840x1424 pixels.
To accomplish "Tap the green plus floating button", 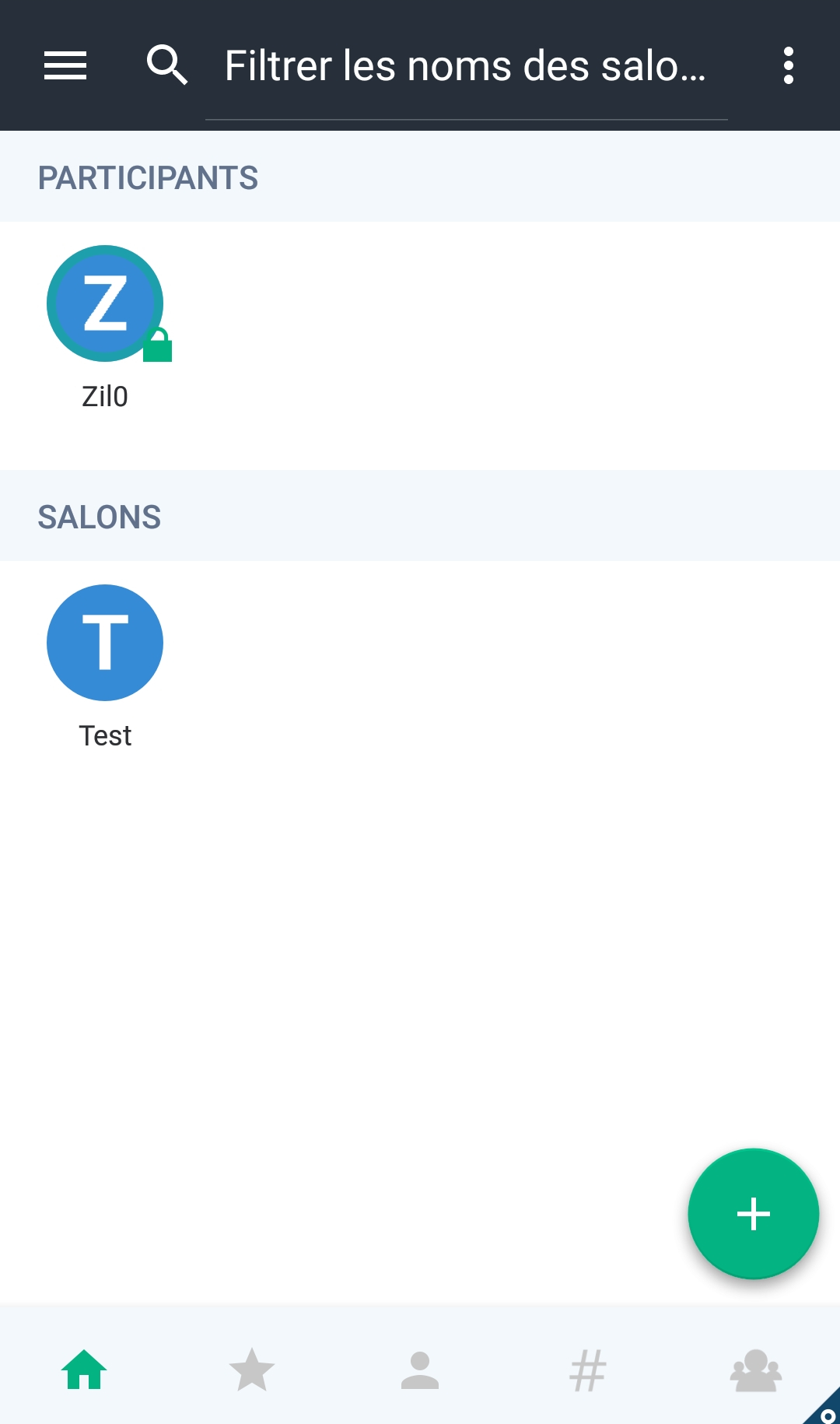I will click(x=753, y=1214).
